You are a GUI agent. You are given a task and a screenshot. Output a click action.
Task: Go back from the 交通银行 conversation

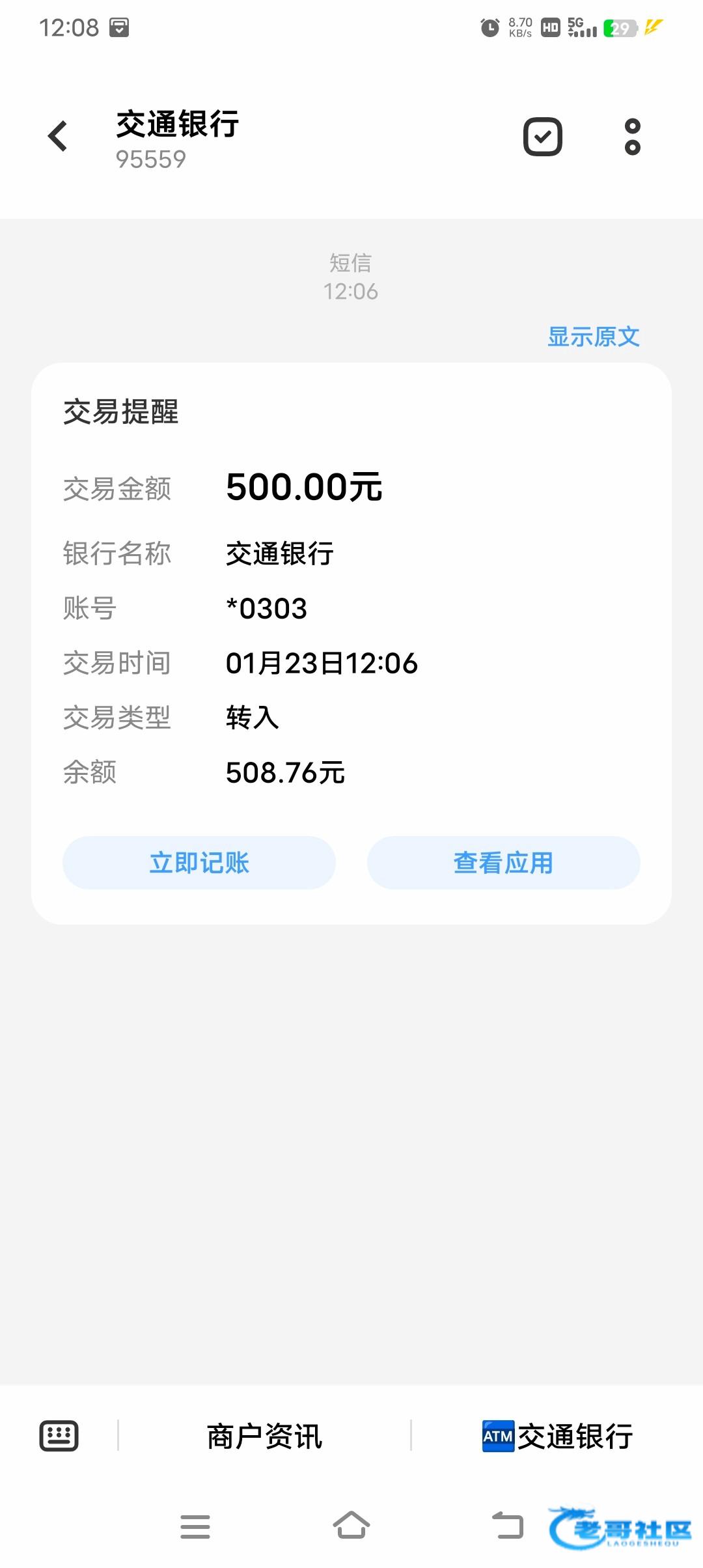tap(58, 137)
